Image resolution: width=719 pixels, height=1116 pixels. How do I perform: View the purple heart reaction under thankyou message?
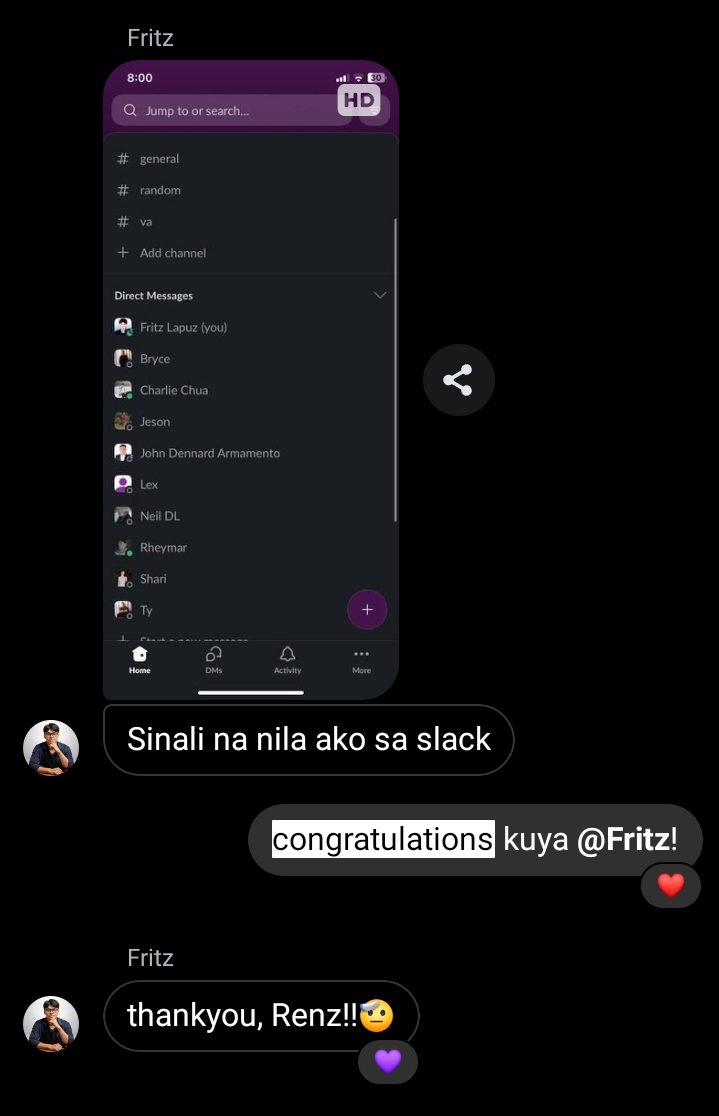pyautogui.click(x=387, y=1061)
